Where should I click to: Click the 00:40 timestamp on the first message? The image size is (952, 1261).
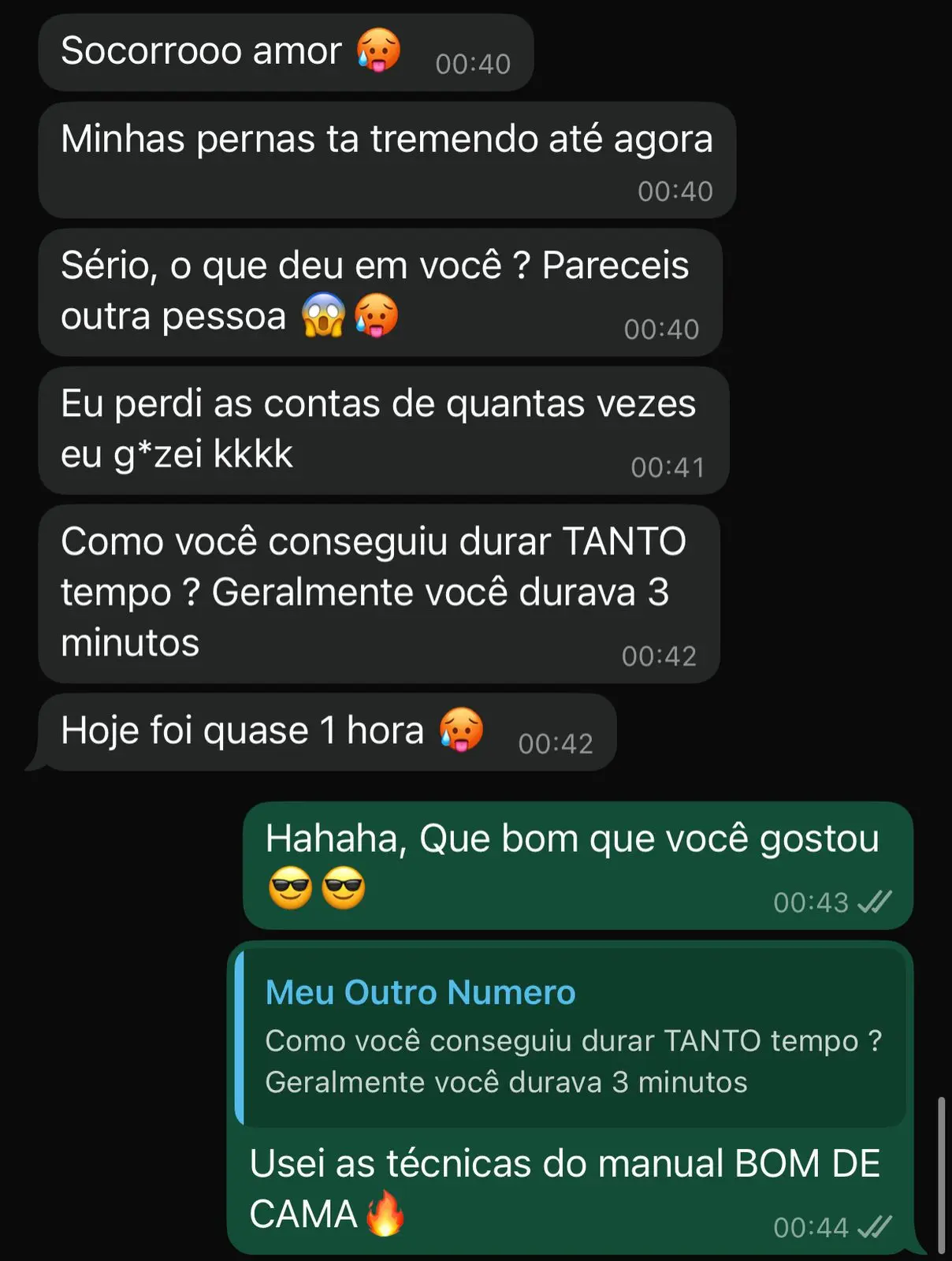coord(473,61)
